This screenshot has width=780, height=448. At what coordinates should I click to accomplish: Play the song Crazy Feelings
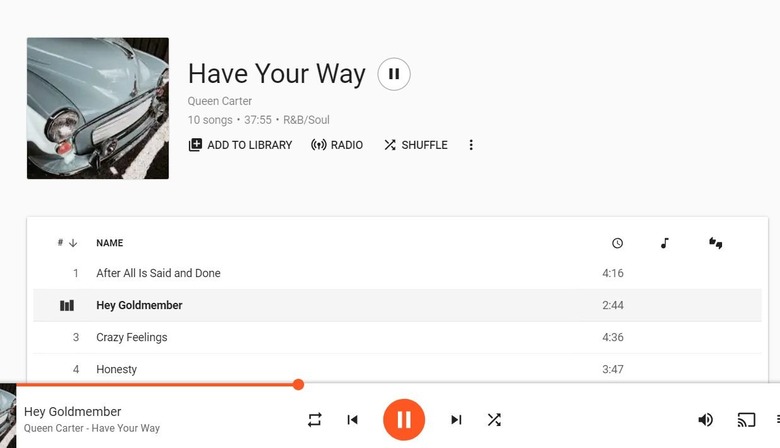(131, 337)
